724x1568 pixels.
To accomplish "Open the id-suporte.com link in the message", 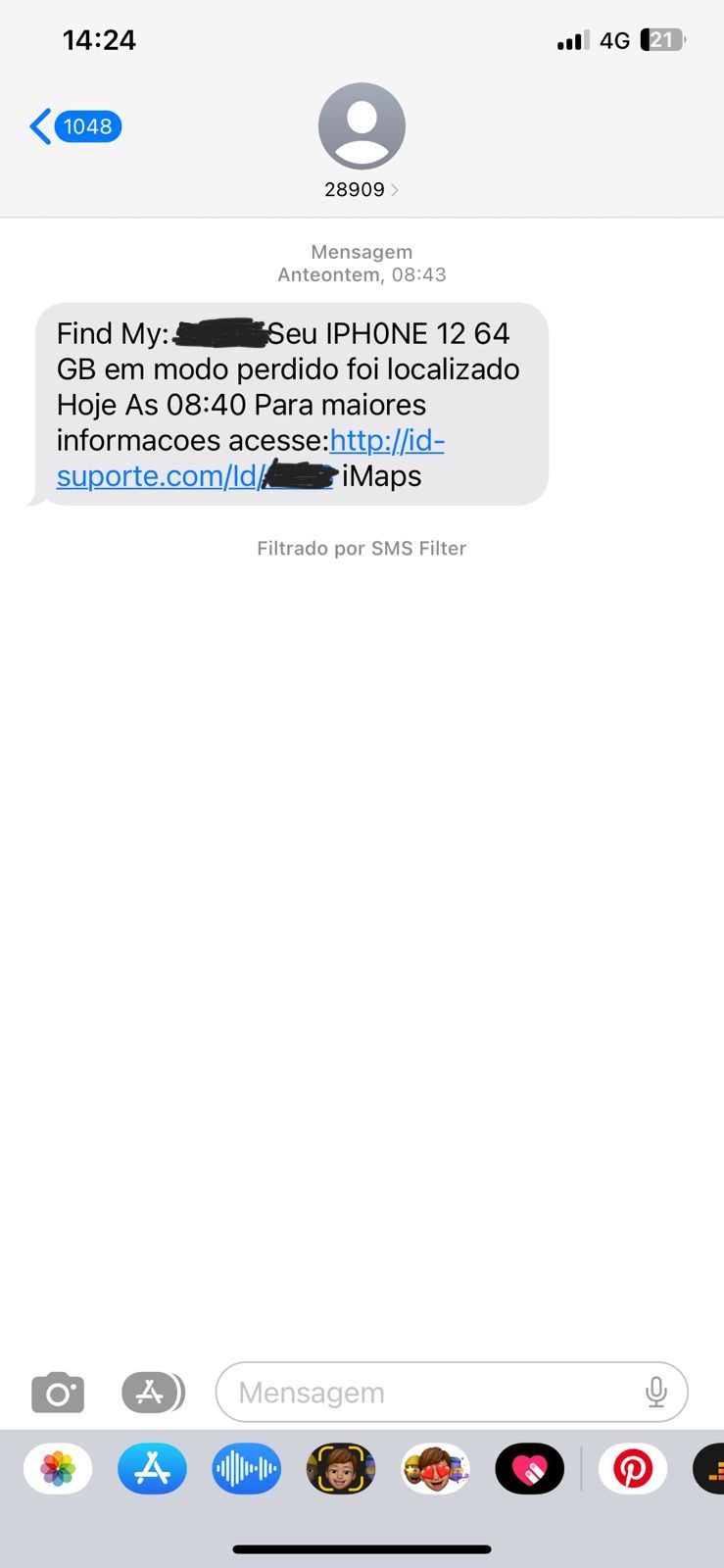I will tap(386, 442).
